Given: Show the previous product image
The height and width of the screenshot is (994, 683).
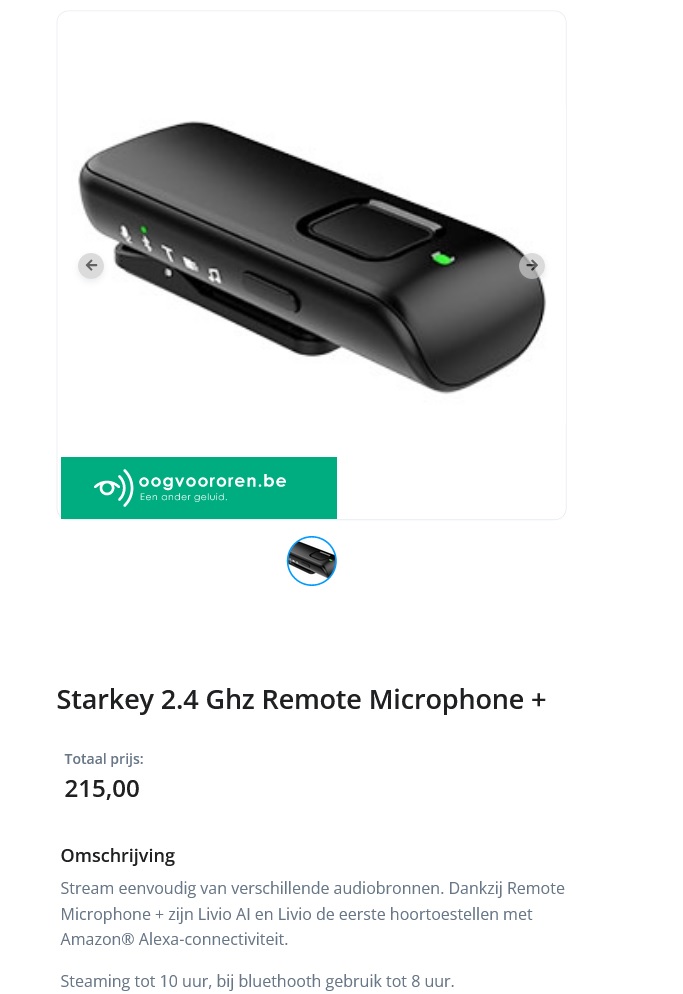Looking at the screenshot, I should (91, 265).
